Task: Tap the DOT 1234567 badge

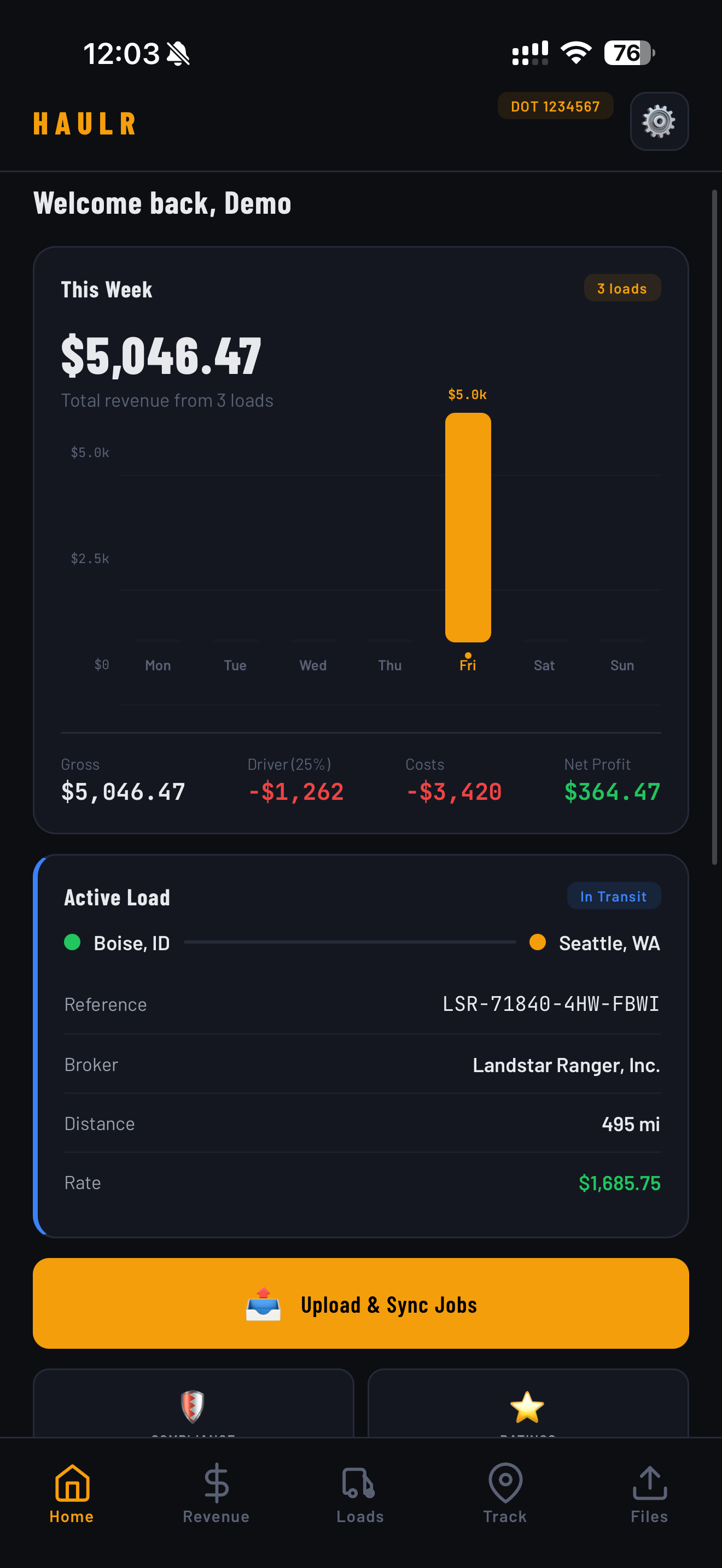Action: point(555,106)
